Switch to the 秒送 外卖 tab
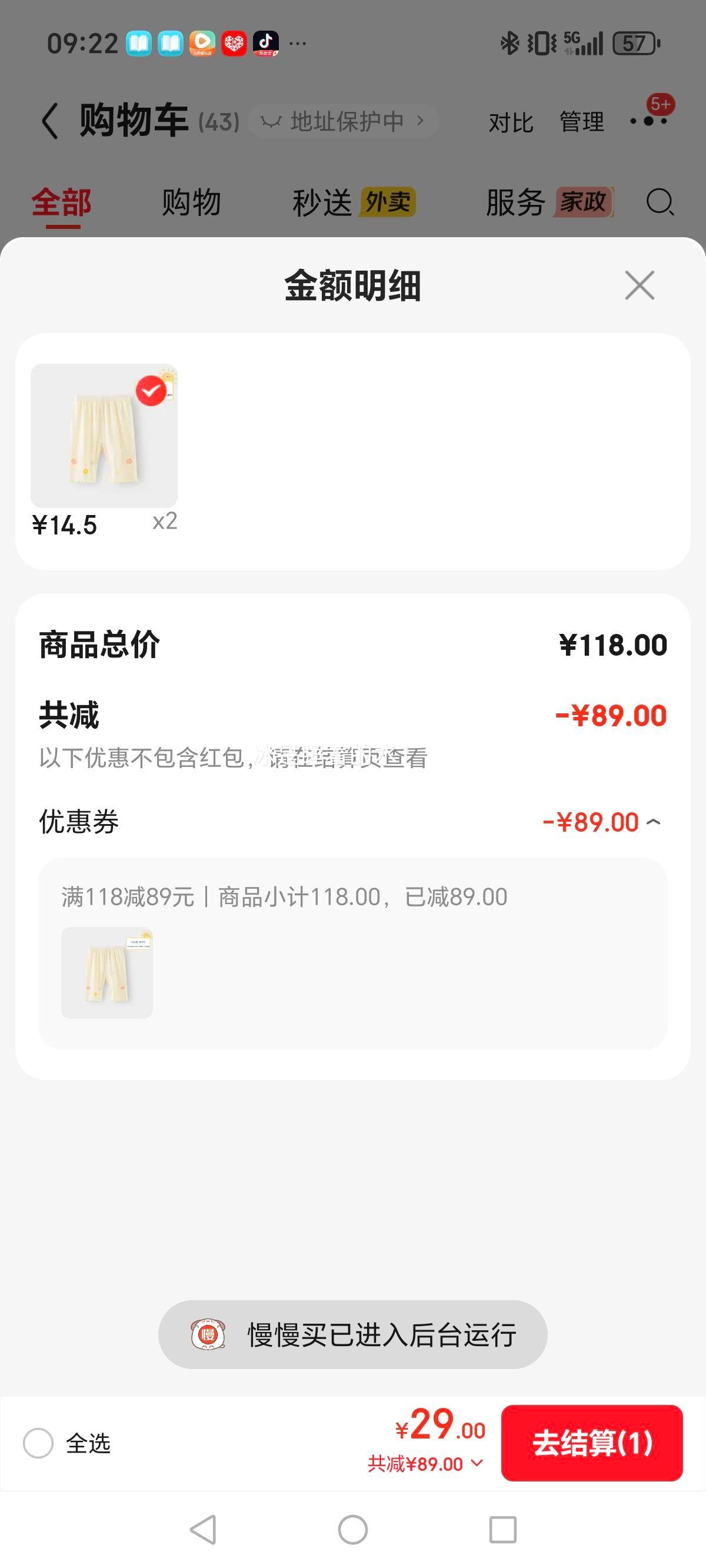The height and width of the screenshot is (1568, 706). pos(354,202)
